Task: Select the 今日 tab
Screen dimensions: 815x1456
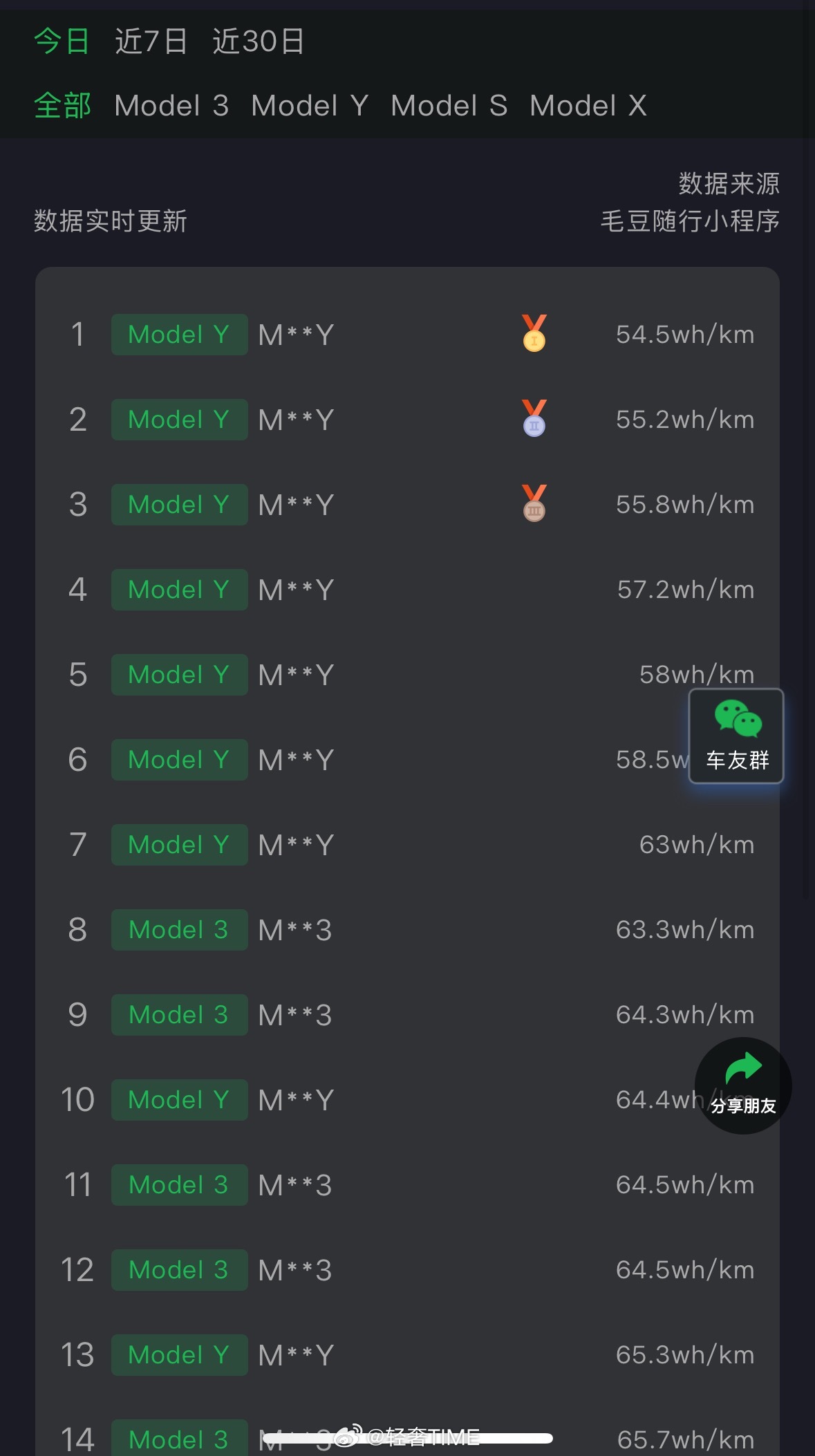Action: click(x=62, y=41)
